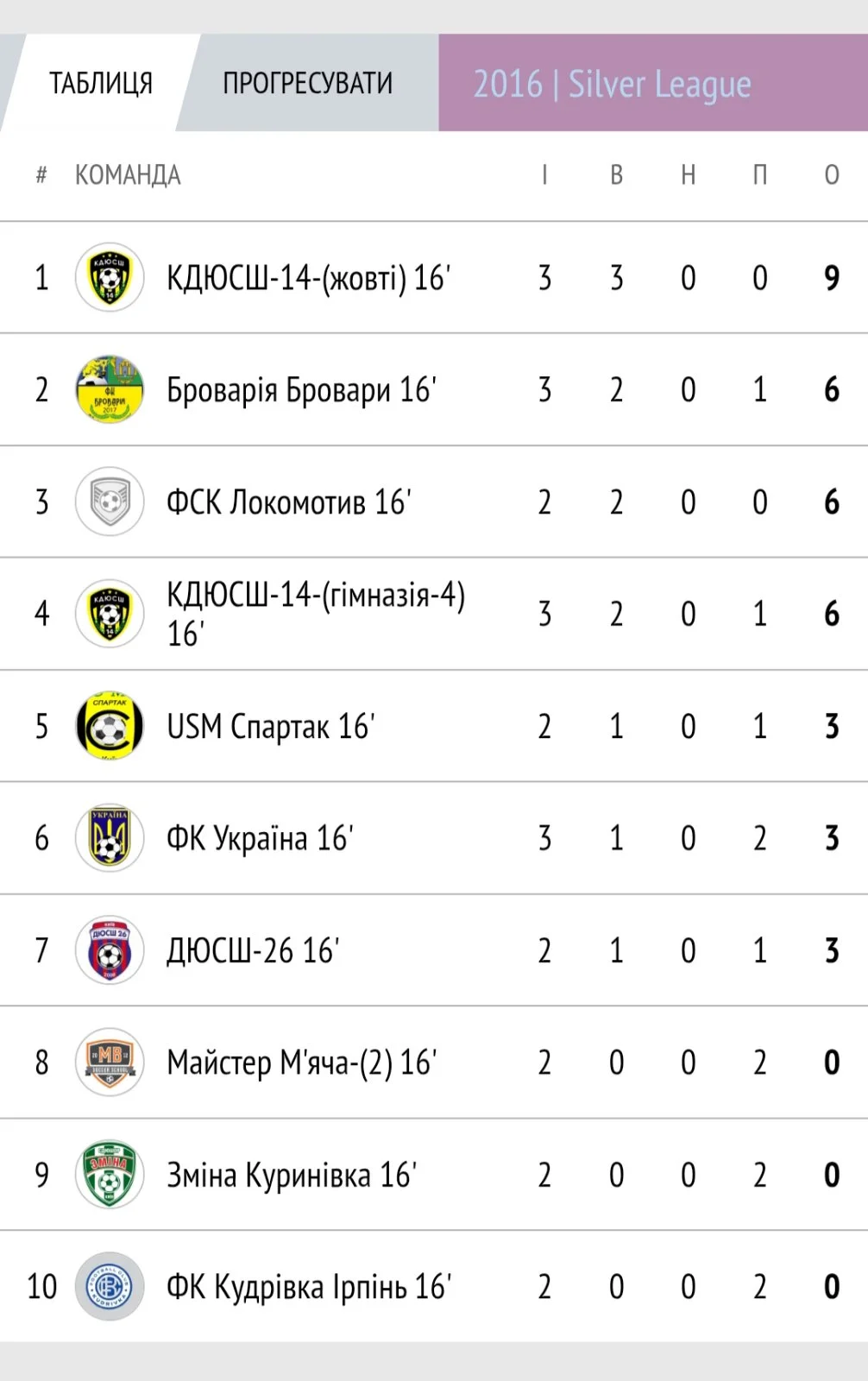
Task: Open КДЮСШ-14-(гімназія-4) 16' team
Action: coord(315,614)
